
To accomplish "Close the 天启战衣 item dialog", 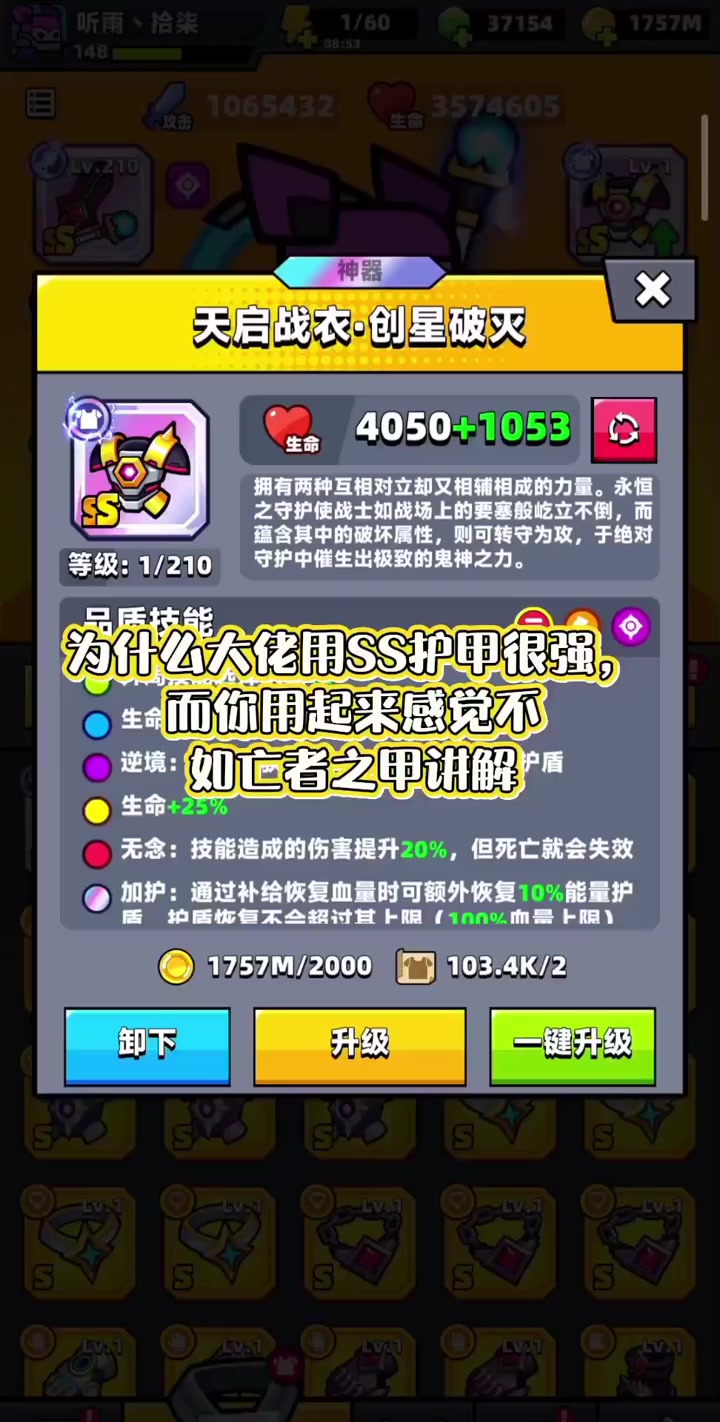I will pyautogui.click(x=653, y=290).
